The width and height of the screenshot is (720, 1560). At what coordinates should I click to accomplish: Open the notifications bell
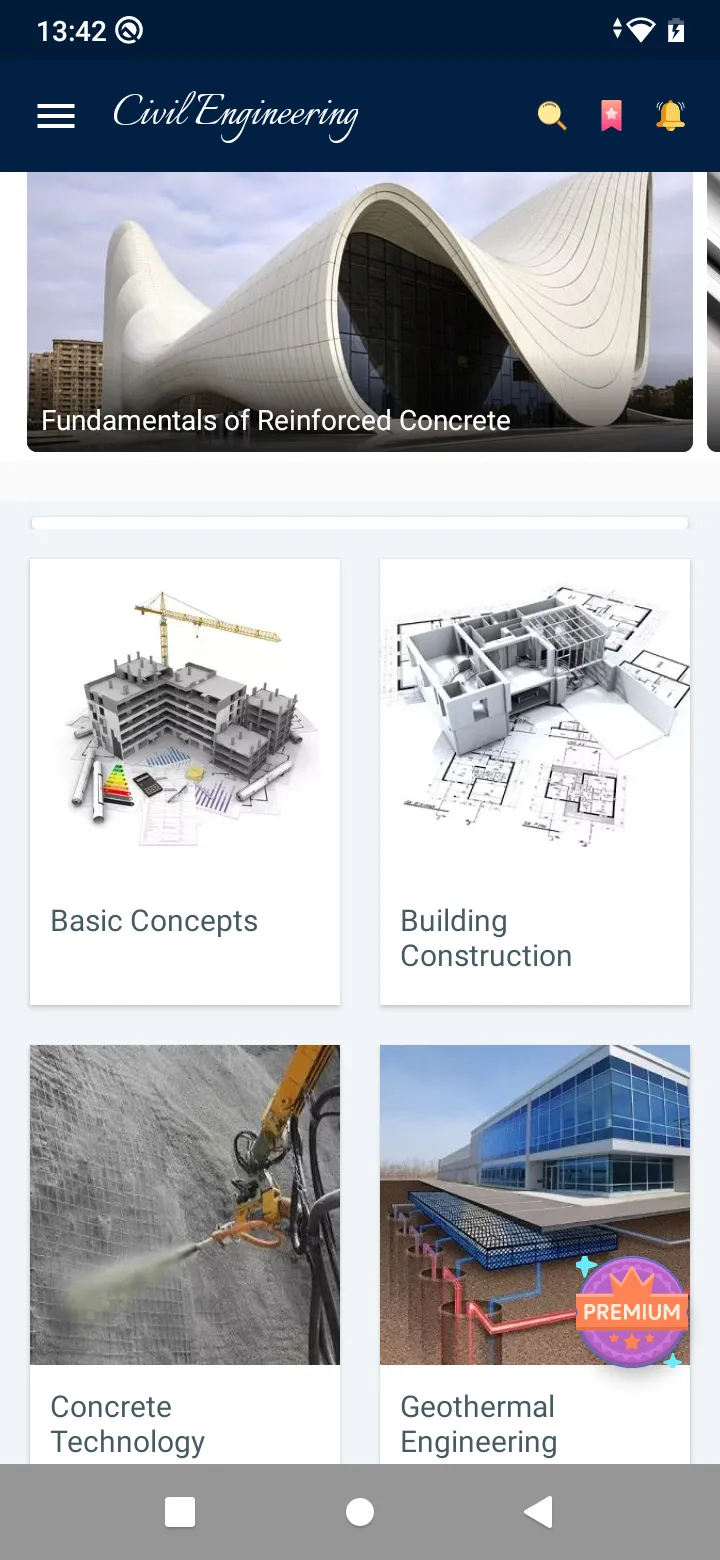[x=670, y=116]
